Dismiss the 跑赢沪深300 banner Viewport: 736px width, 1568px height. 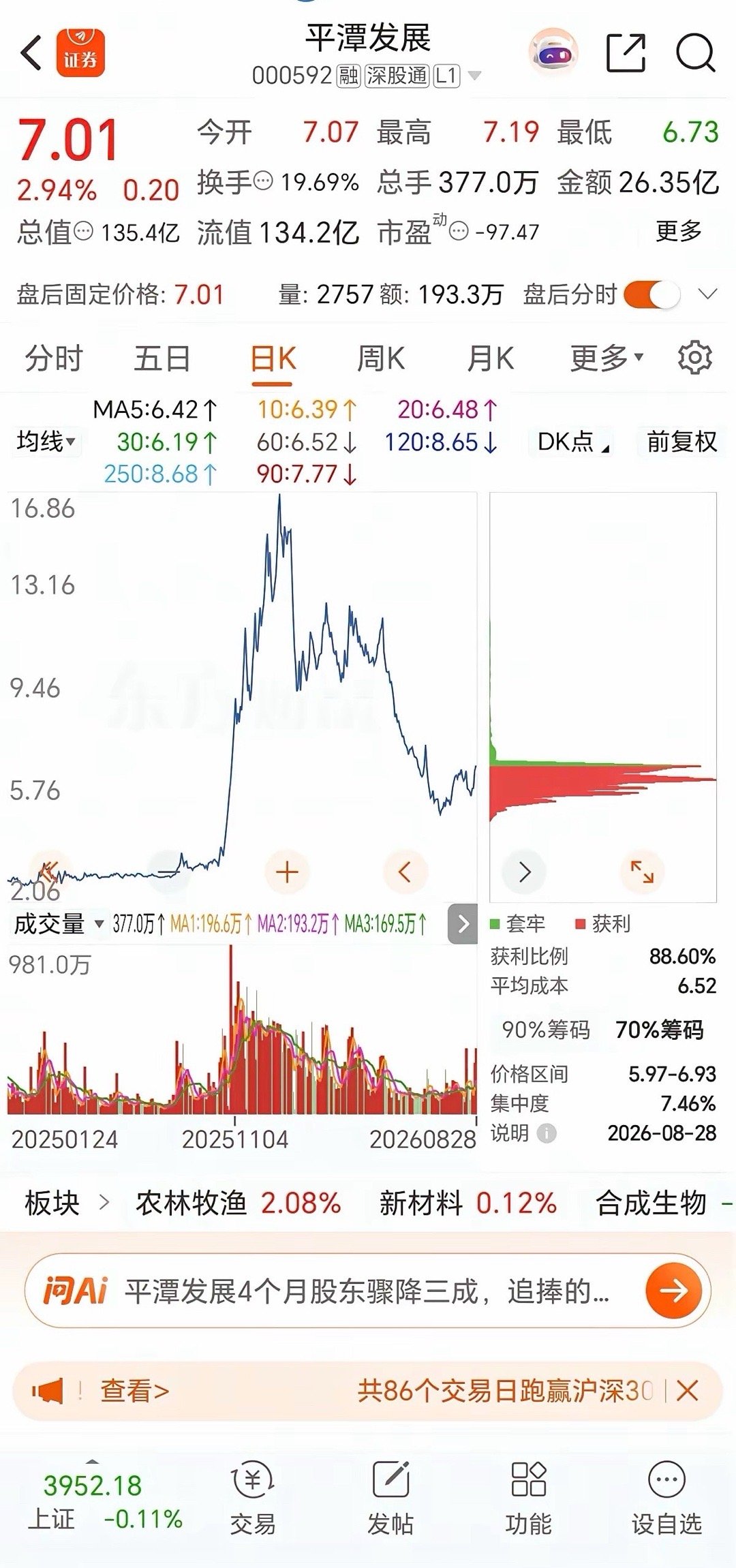coord(688,1391)
